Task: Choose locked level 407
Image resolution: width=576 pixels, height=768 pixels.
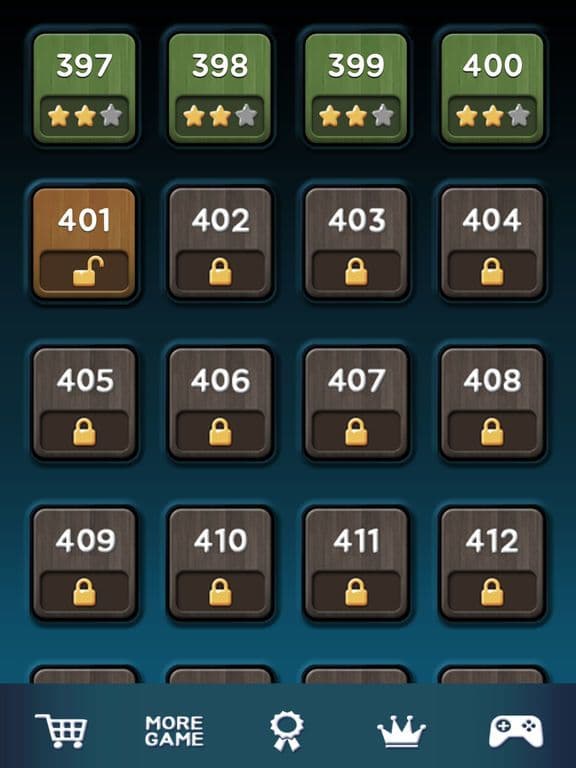Action: 356,404
